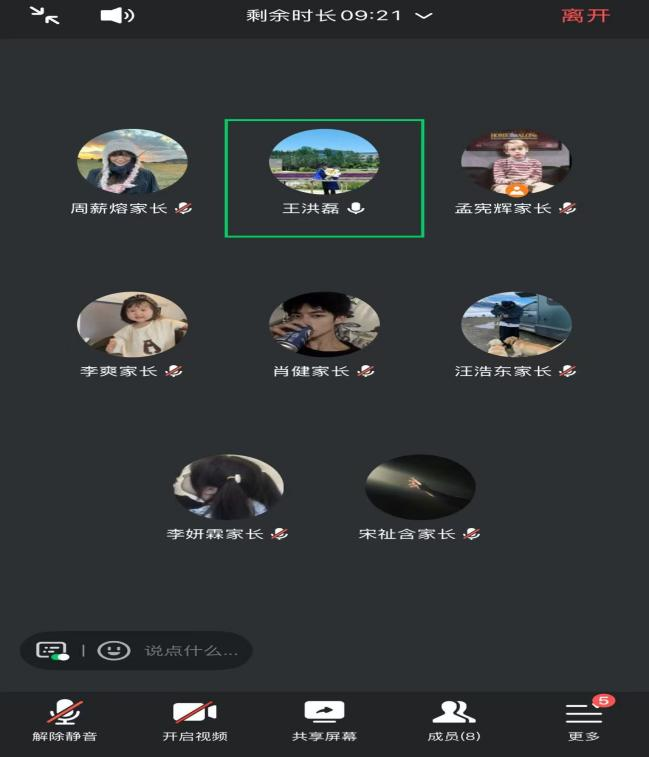Open 孟宪辉家长 participant tile
Viewport: 649px width, 757px height.
(x=516, y=161)
